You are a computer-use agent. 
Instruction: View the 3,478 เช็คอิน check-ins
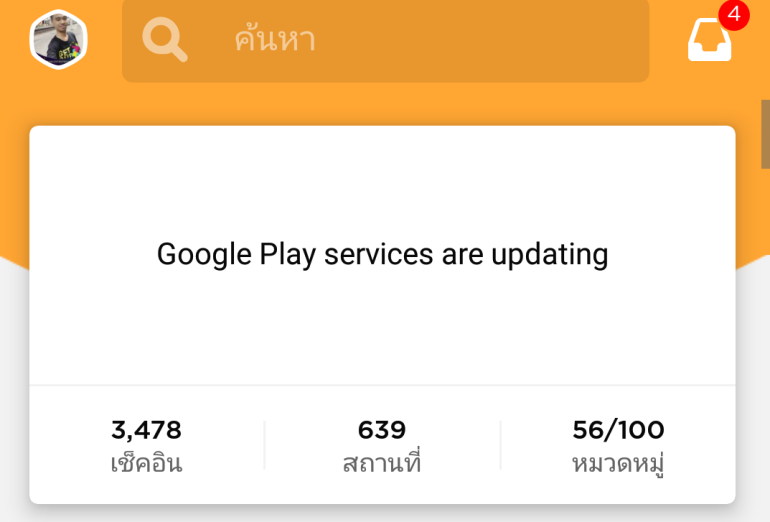pyautogui.click(x=147, y=446)
